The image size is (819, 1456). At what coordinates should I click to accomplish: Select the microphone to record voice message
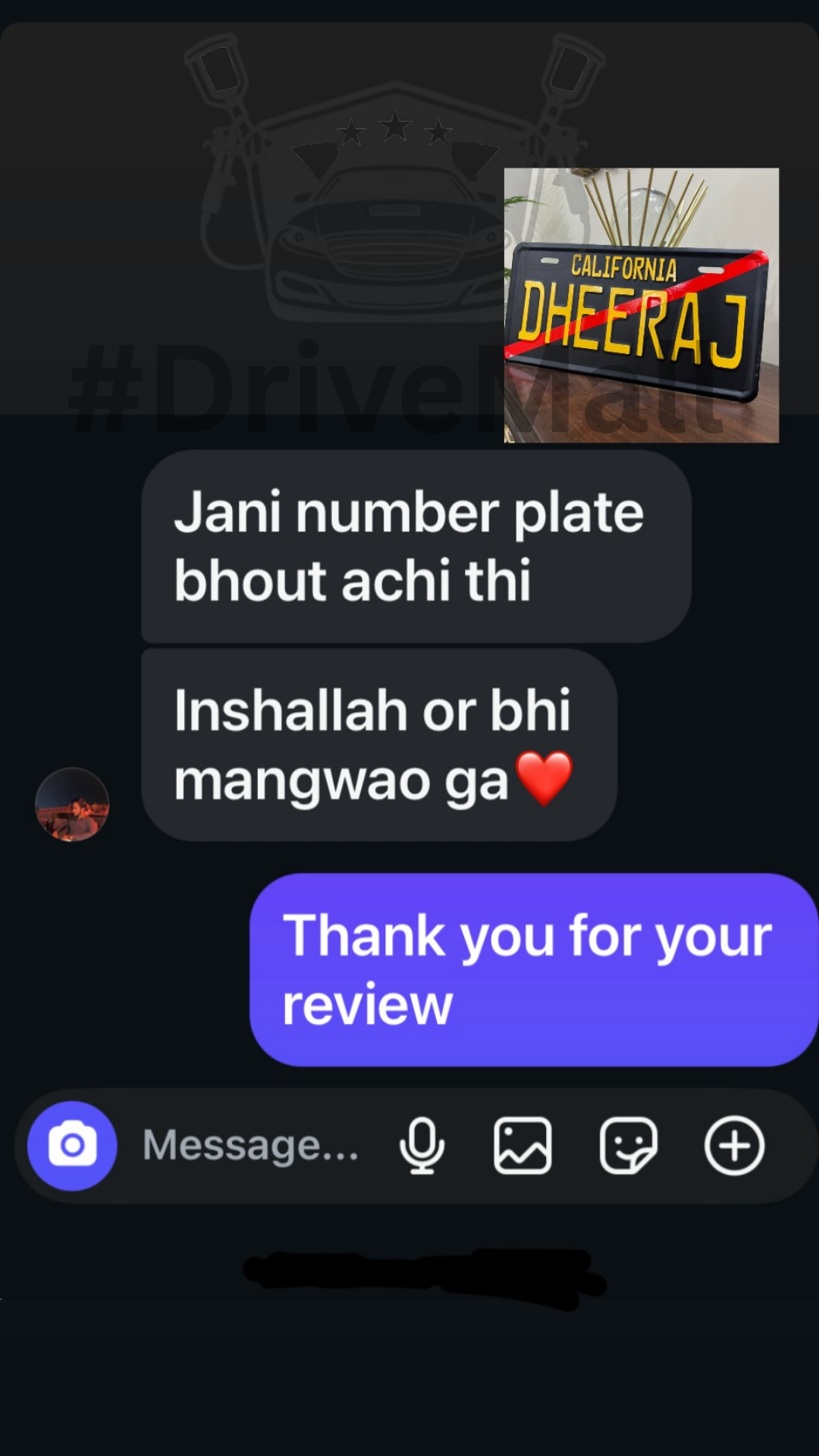click(422, 1145)
